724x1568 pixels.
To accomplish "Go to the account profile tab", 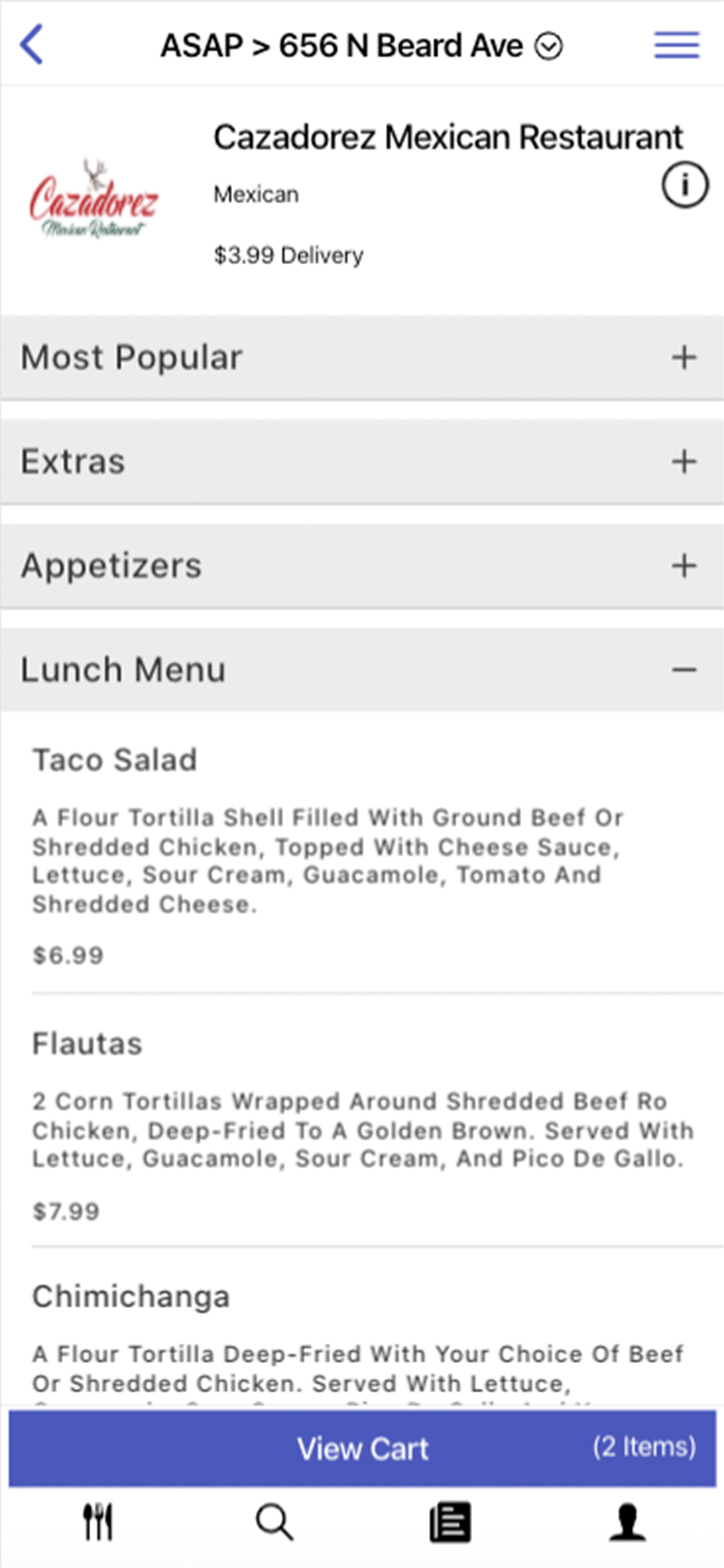I will 627,1522.
